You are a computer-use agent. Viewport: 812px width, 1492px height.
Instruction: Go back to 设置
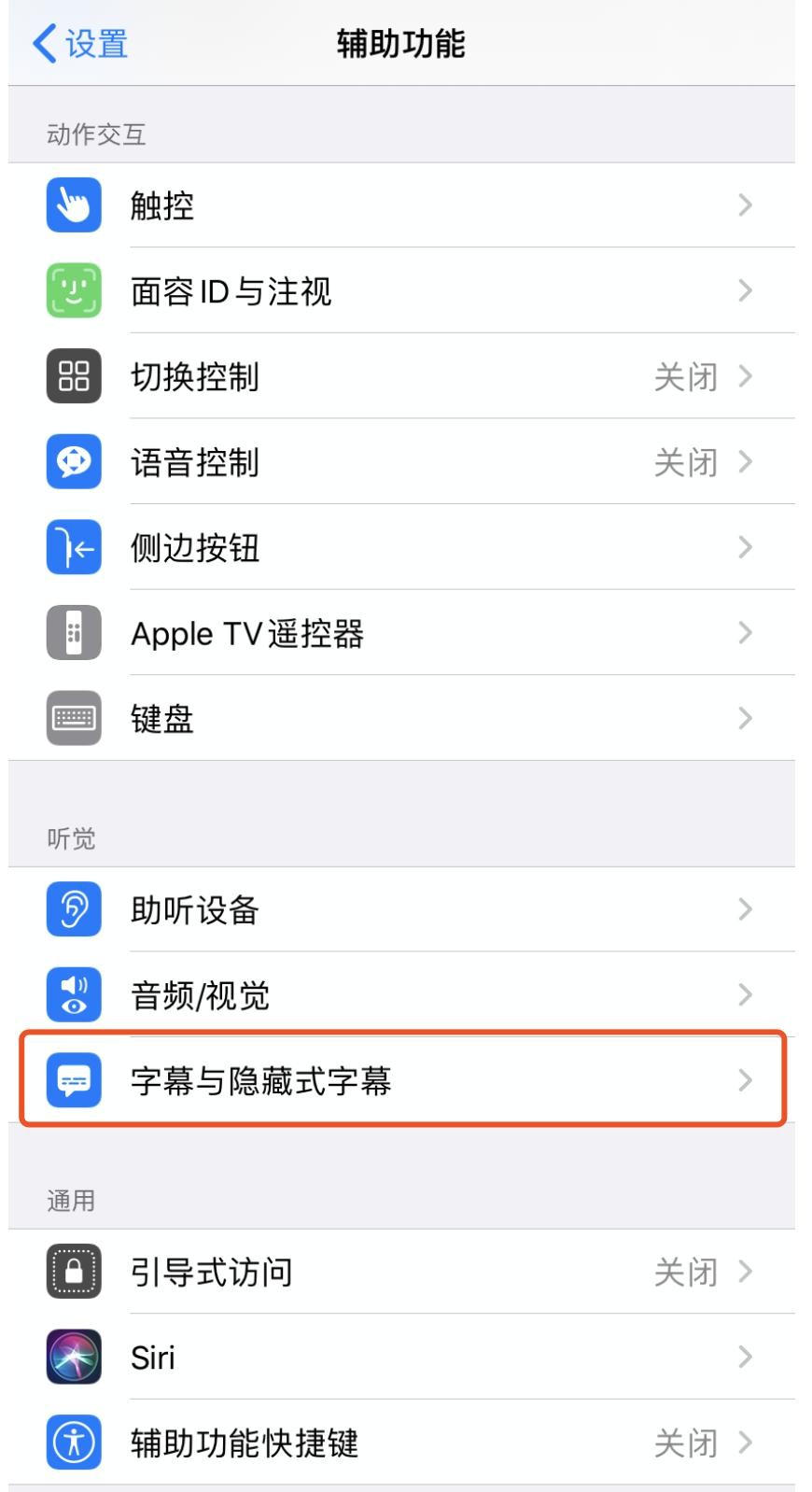pyautogui.click(x=80, y=44)
